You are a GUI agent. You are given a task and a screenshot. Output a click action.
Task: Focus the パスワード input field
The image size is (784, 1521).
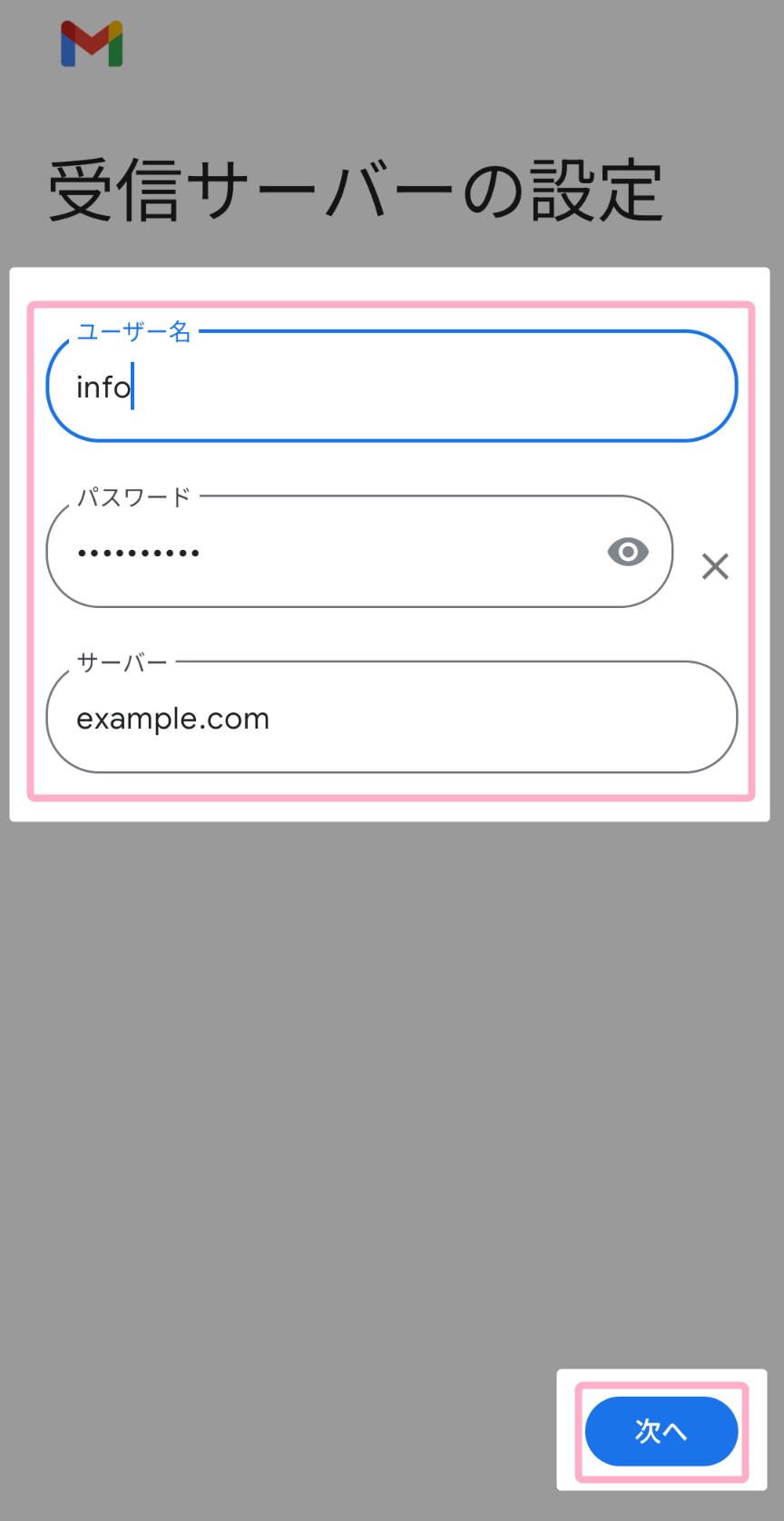327,552
